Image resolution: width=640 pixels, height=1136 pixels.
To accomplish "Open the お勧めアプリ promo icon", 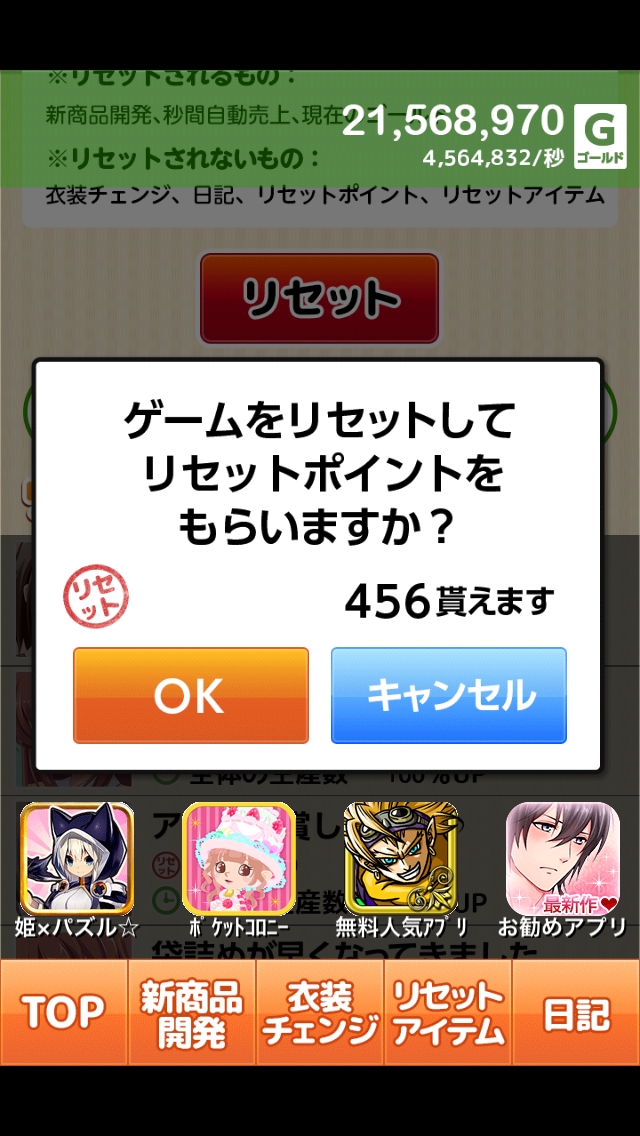I will [562, 860].
